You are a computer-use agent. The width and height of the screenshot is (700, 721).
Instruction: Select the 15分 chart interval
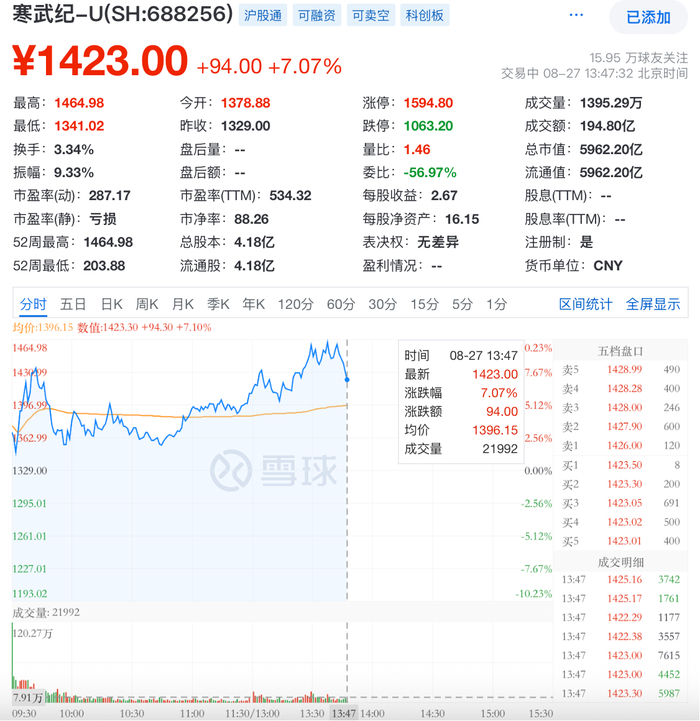click(x=425, y=304)
